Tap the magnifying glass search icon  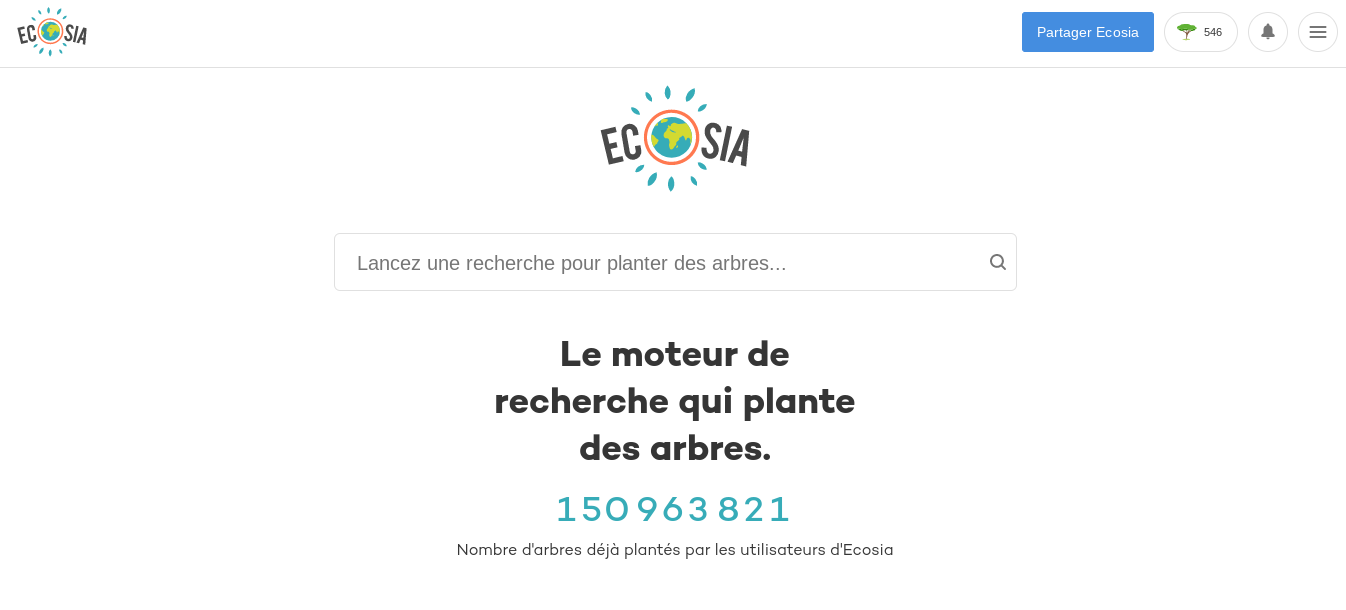coord(997,262)
